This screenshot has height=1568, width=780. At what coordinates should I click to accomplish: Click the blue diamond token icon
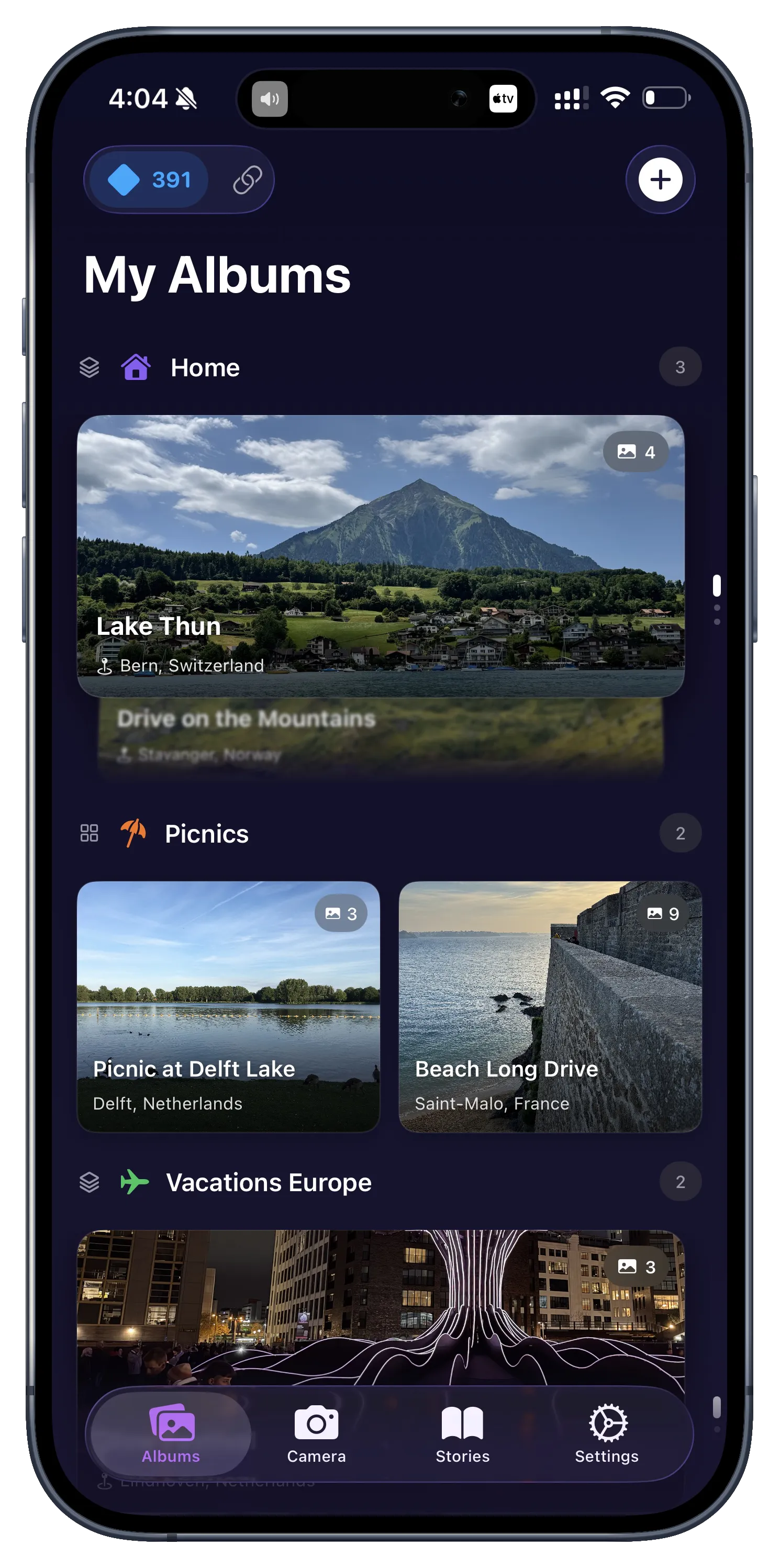click(x=125, y=179)
